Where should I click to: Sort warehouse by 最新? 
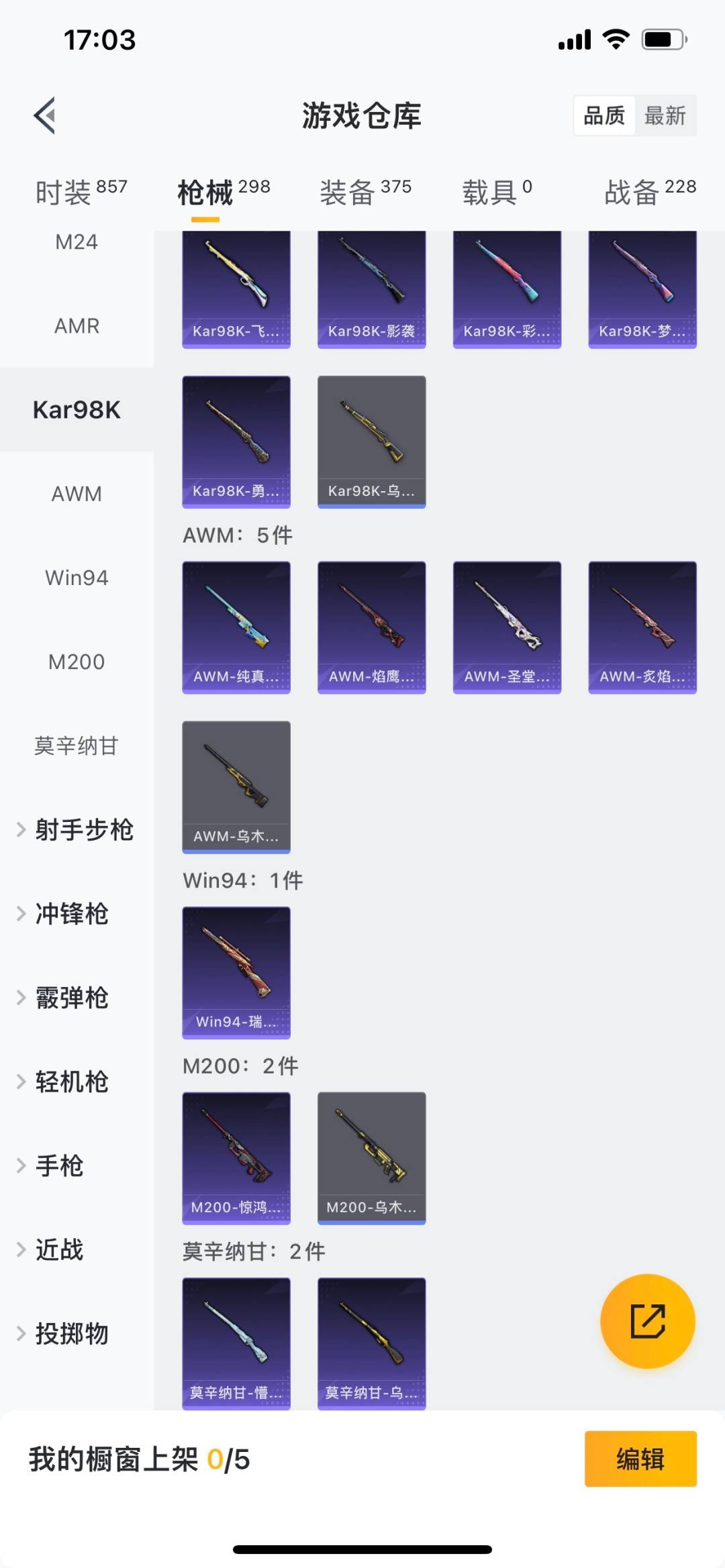pyautogui.click(x=665, y=116)
